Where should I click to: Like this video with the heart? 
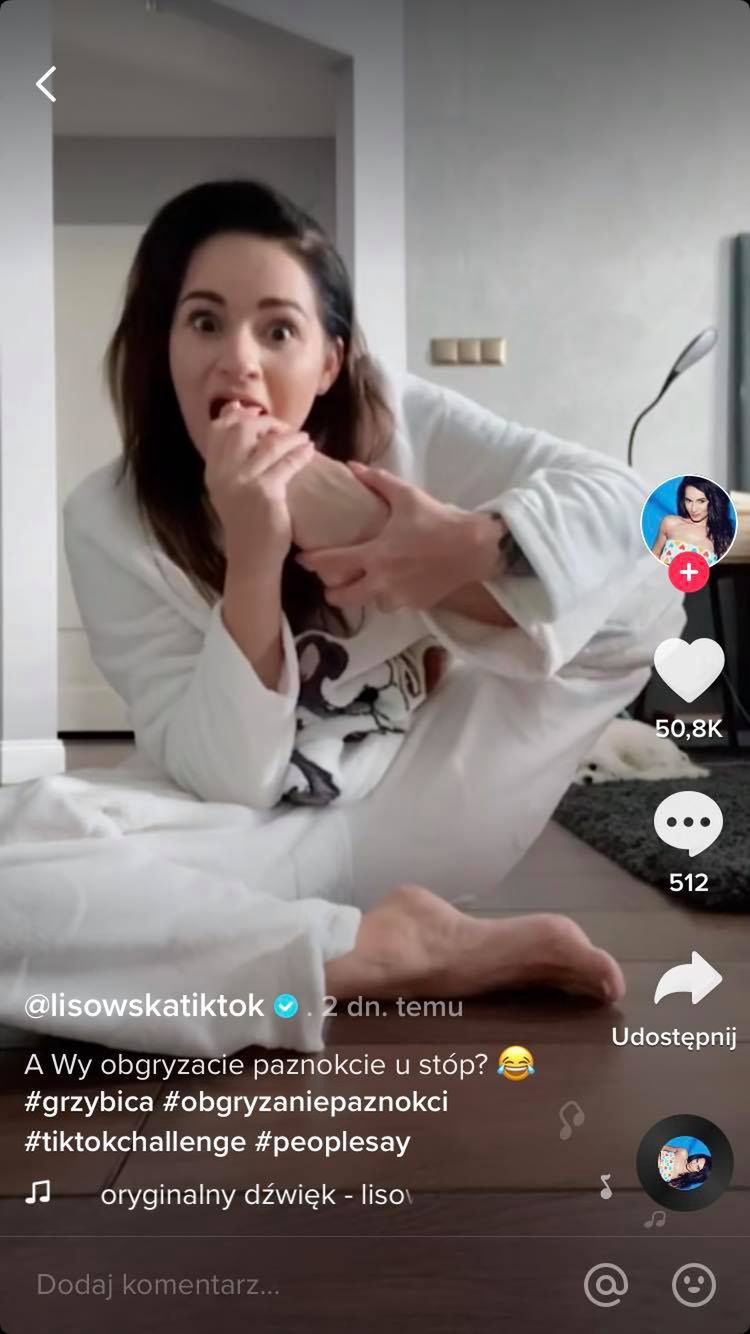[688, 670]
